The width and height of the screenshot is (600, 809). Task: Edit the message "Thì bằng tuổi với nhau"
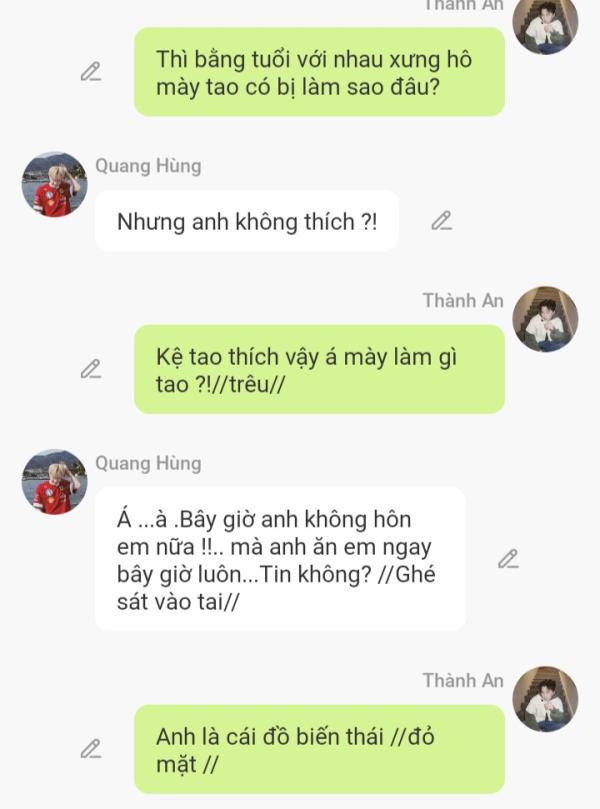click(91, 71)
